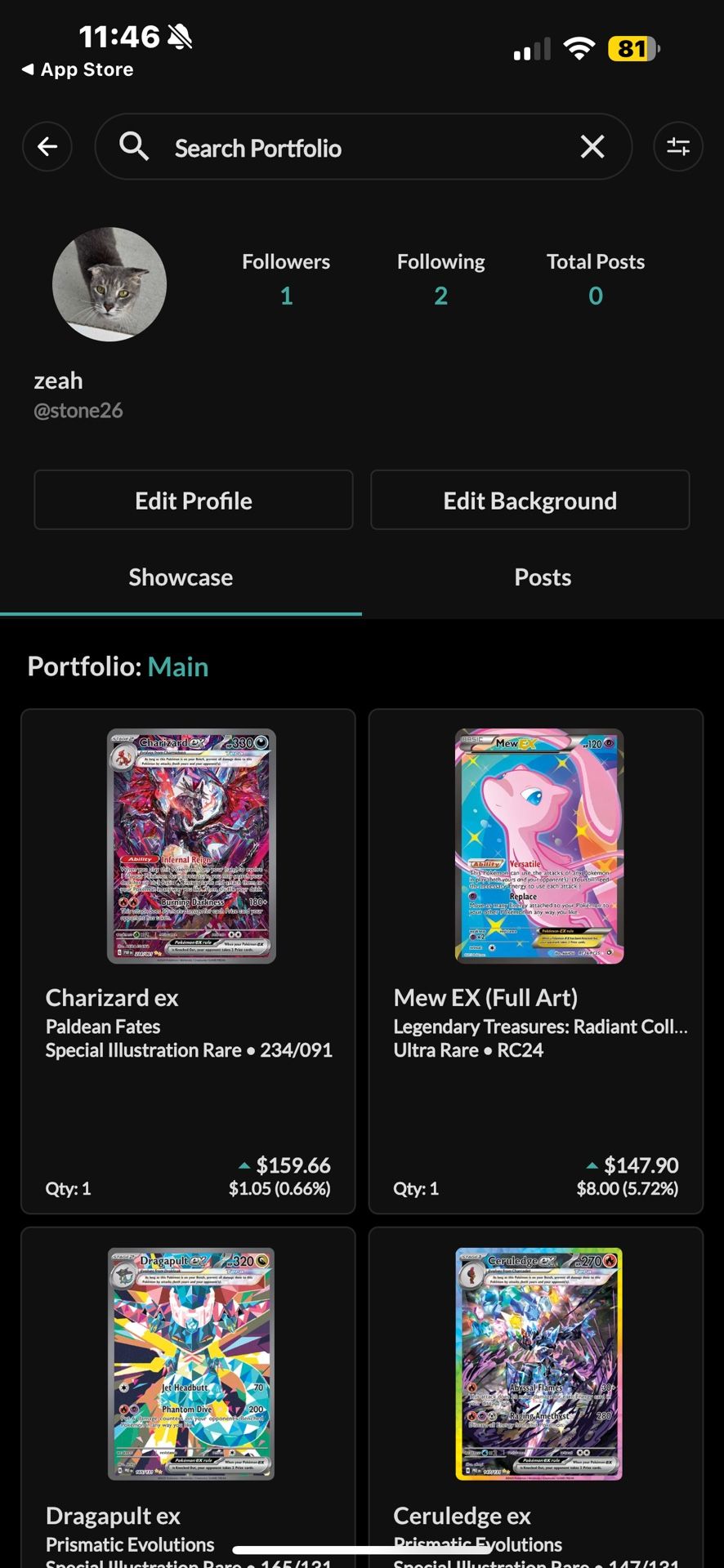Switch to the Posts tab
The height and width of the screenshot is (1568, 724).
click(543, 577)
